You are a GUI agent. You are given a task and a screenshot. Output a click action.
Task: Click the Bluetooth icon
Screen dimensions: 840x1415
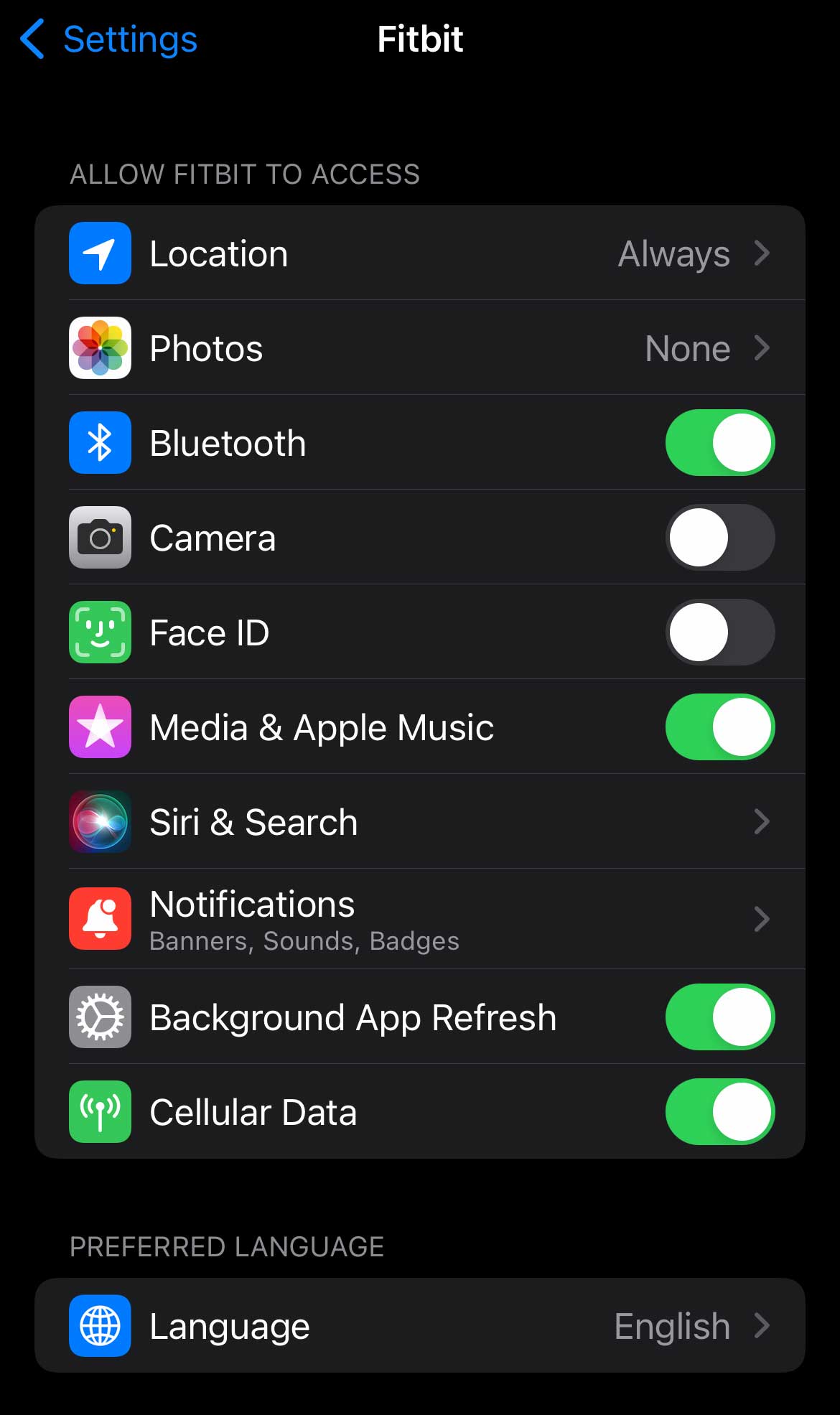click(100, 442)
